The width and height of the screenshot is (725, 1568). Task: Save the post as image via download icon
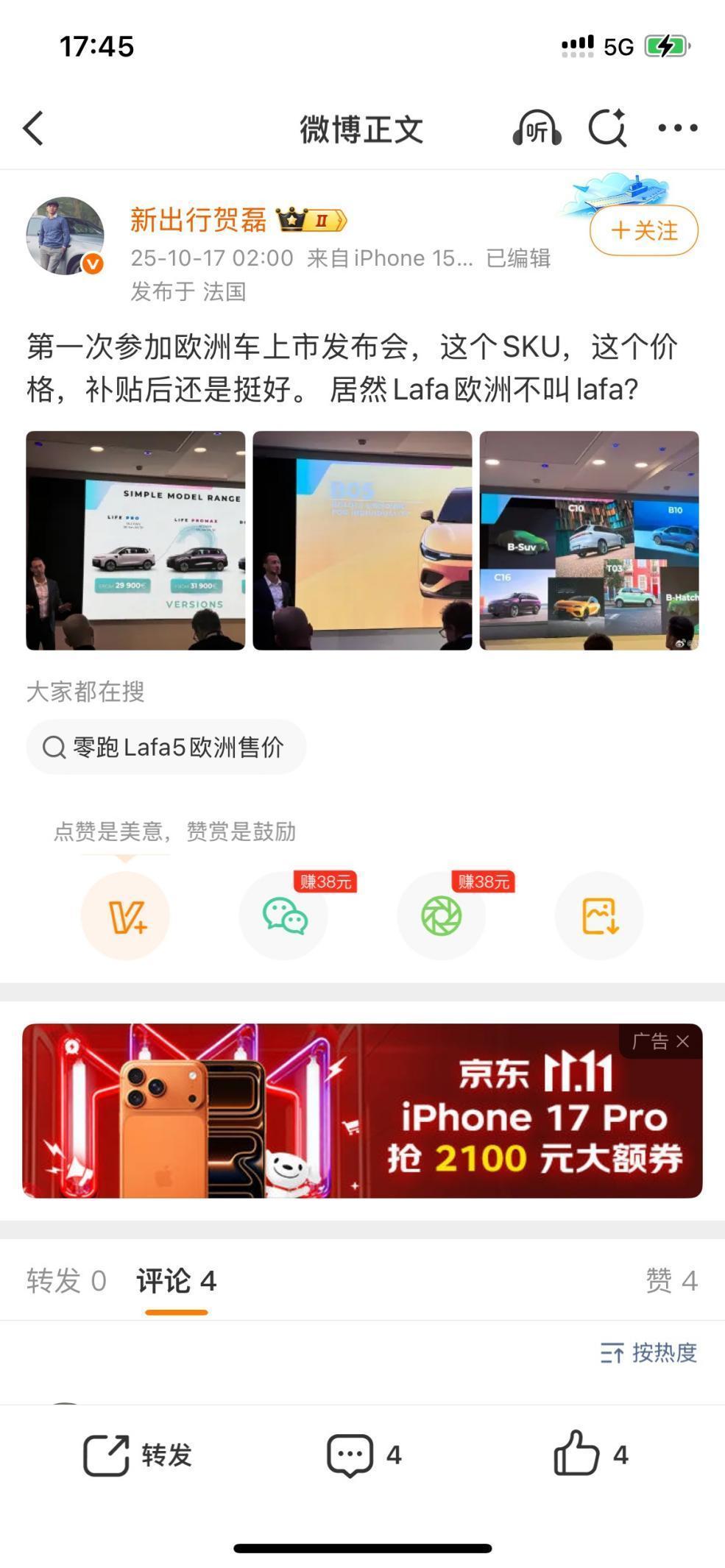[600, 915]
